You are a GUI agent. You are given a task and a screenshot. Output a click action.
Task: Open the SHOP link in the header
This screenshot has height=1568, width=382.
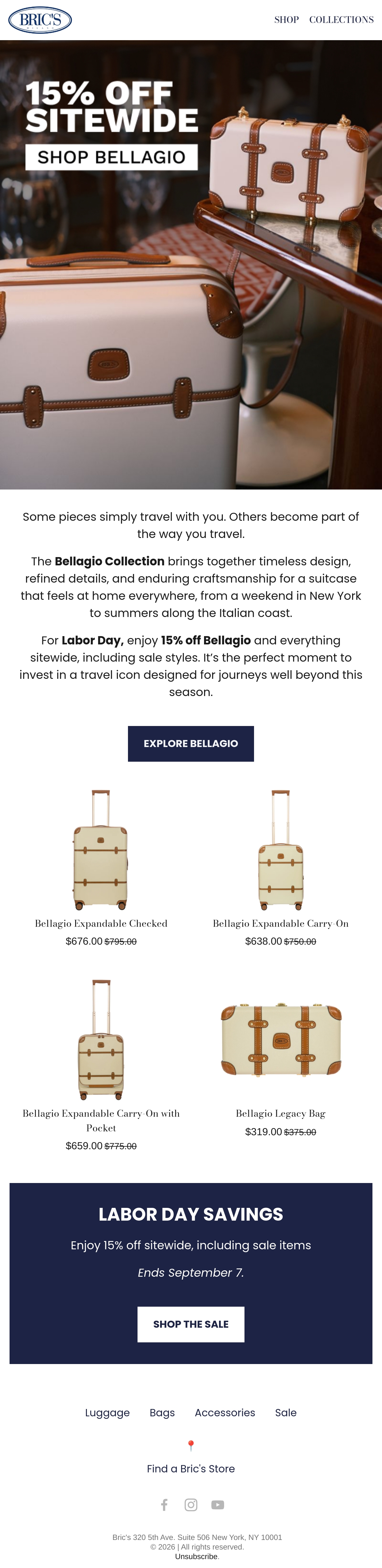click(x=286, y=19)
